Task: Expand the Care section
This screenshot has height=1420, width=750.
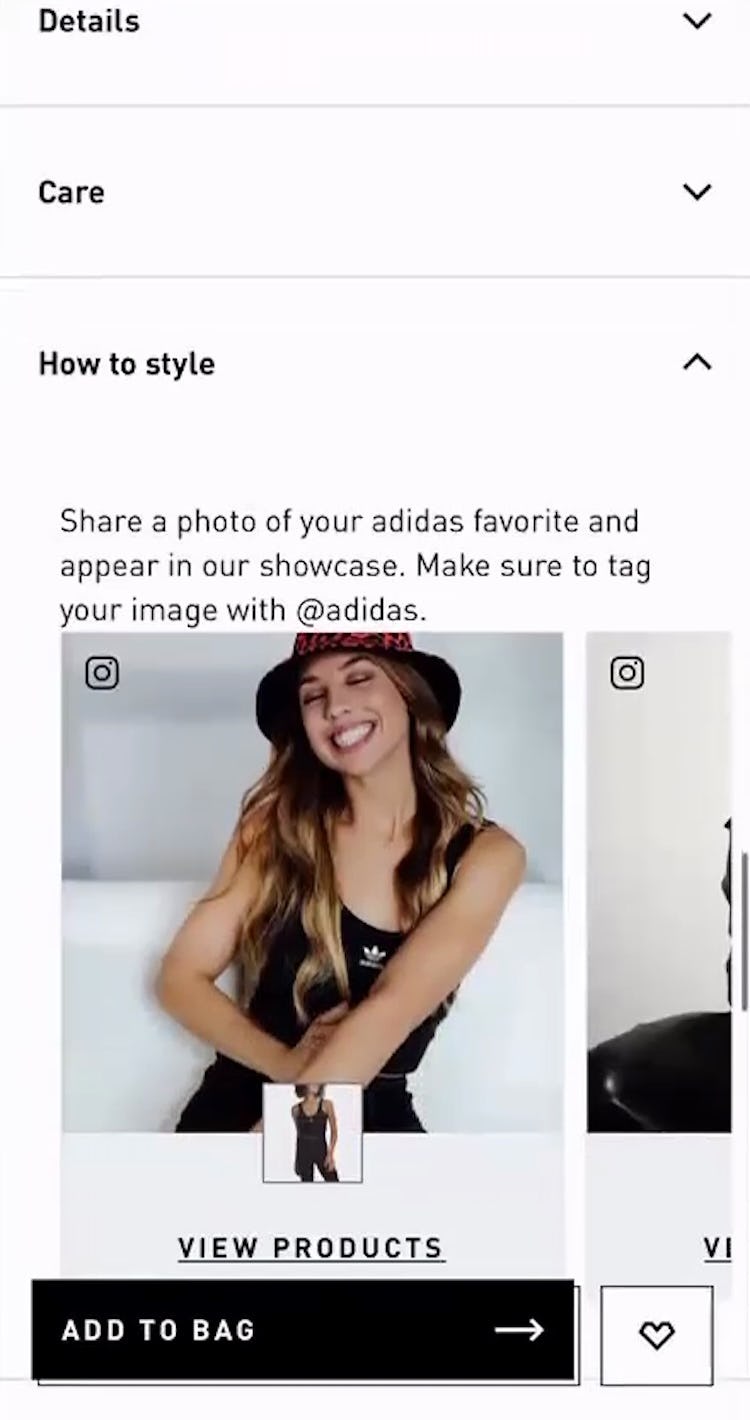Action: (696, 191)
